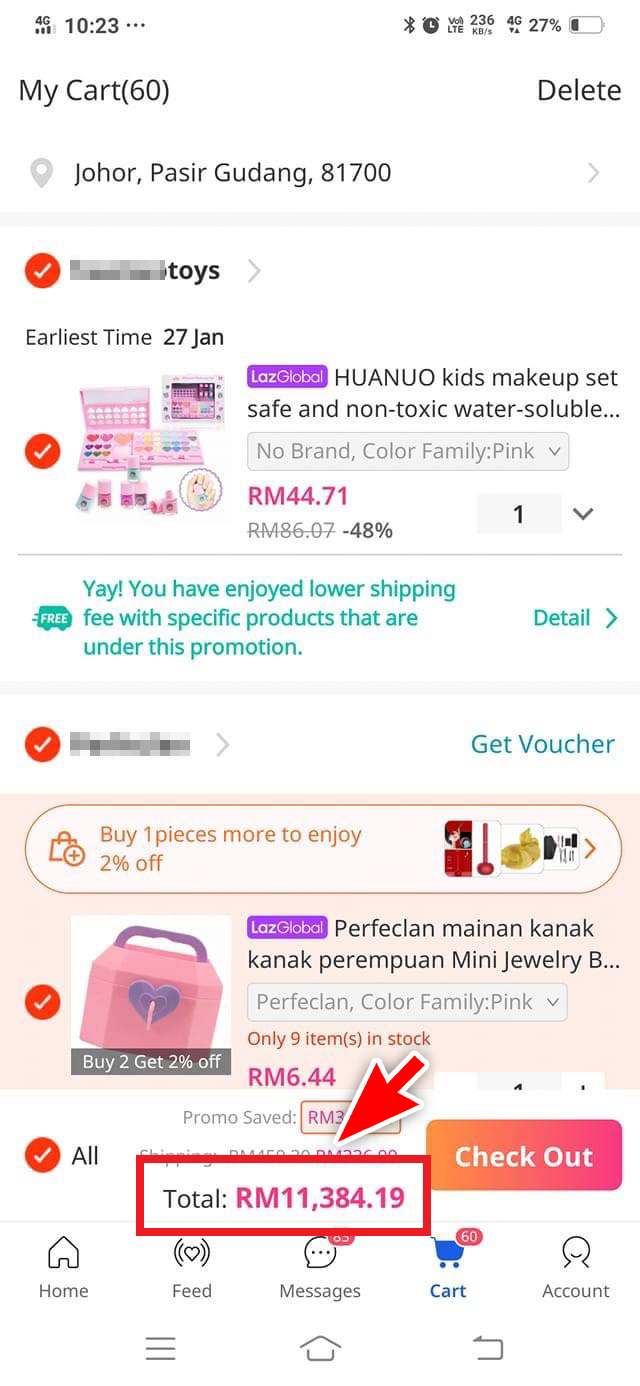Tap Delete in the cart header
This screenshot has width=640, height=1386.
pos(578,91)
